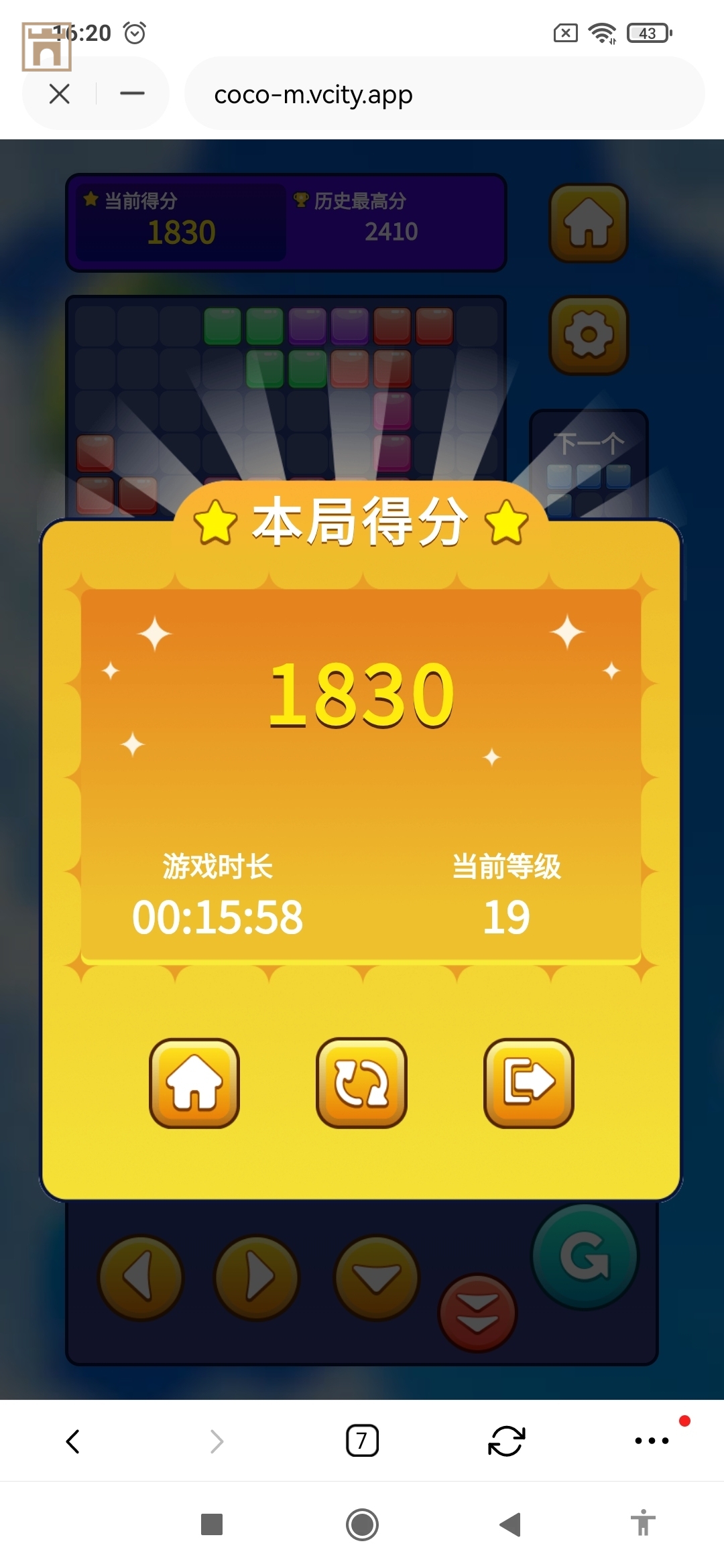The height and width of the screenshot is (1568, 724).
Task: Minimize the mini program with the dash icon
Action: tap(132, 94)
